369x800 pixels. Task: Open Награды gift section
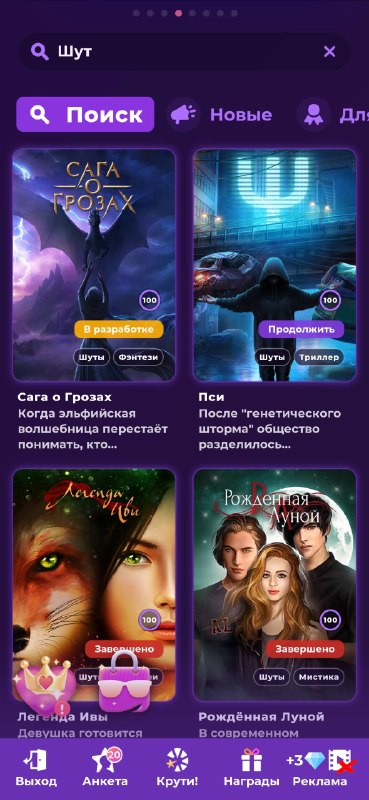(251, 768)
